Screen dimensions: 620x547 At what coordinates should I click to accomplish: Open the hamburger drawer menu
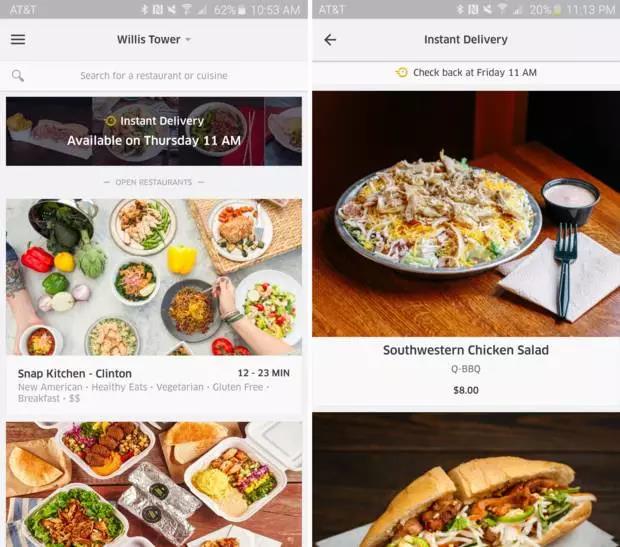18,40
